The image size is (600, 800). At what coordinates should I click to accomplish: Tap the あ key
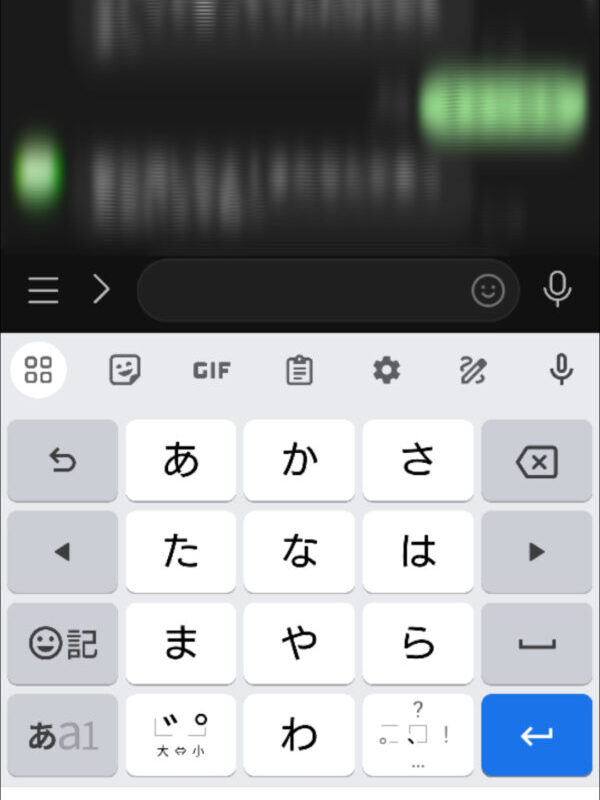(x=181, y=461)
